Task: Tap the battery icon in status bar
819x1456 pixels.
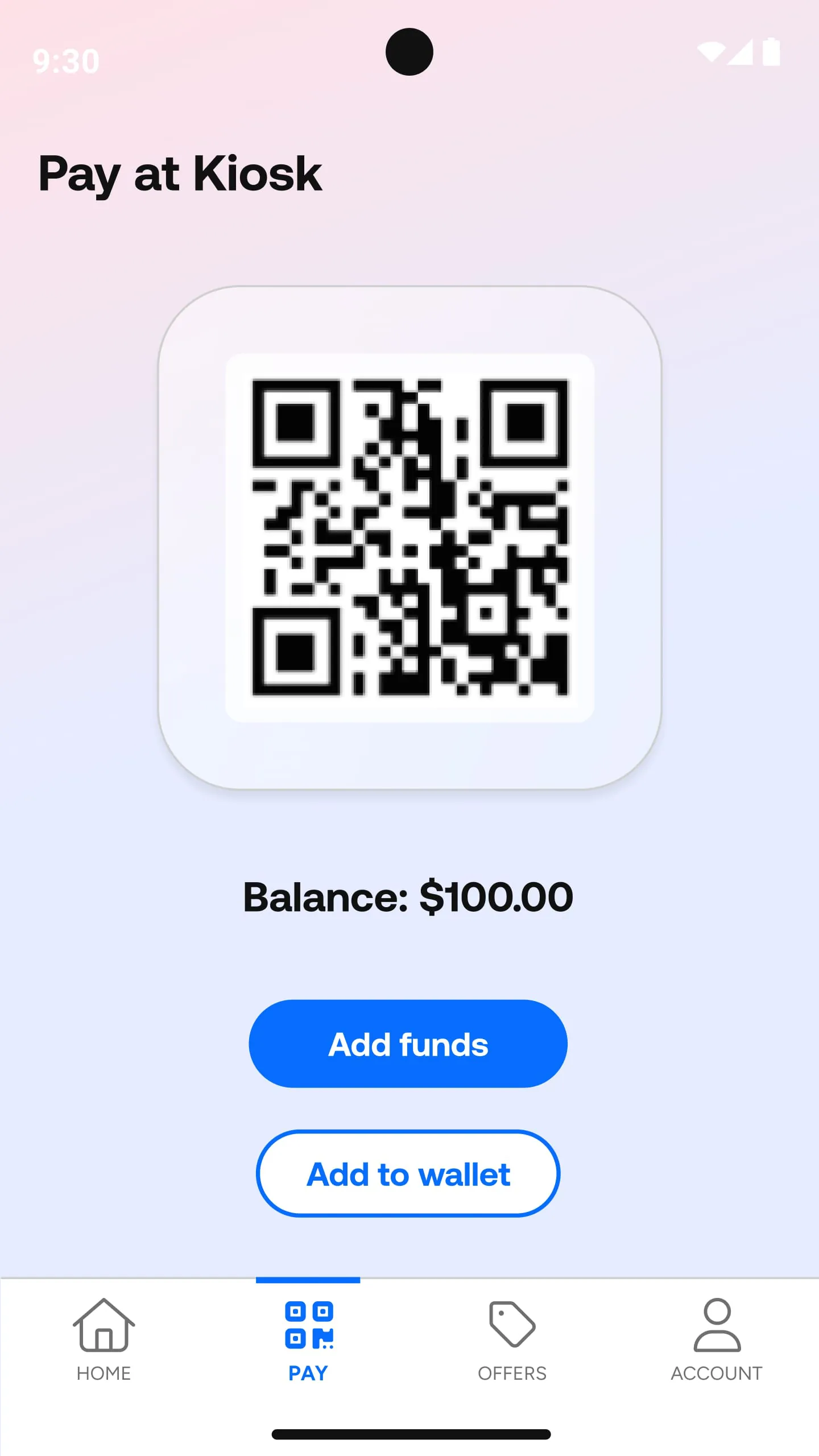Action: 771,52
